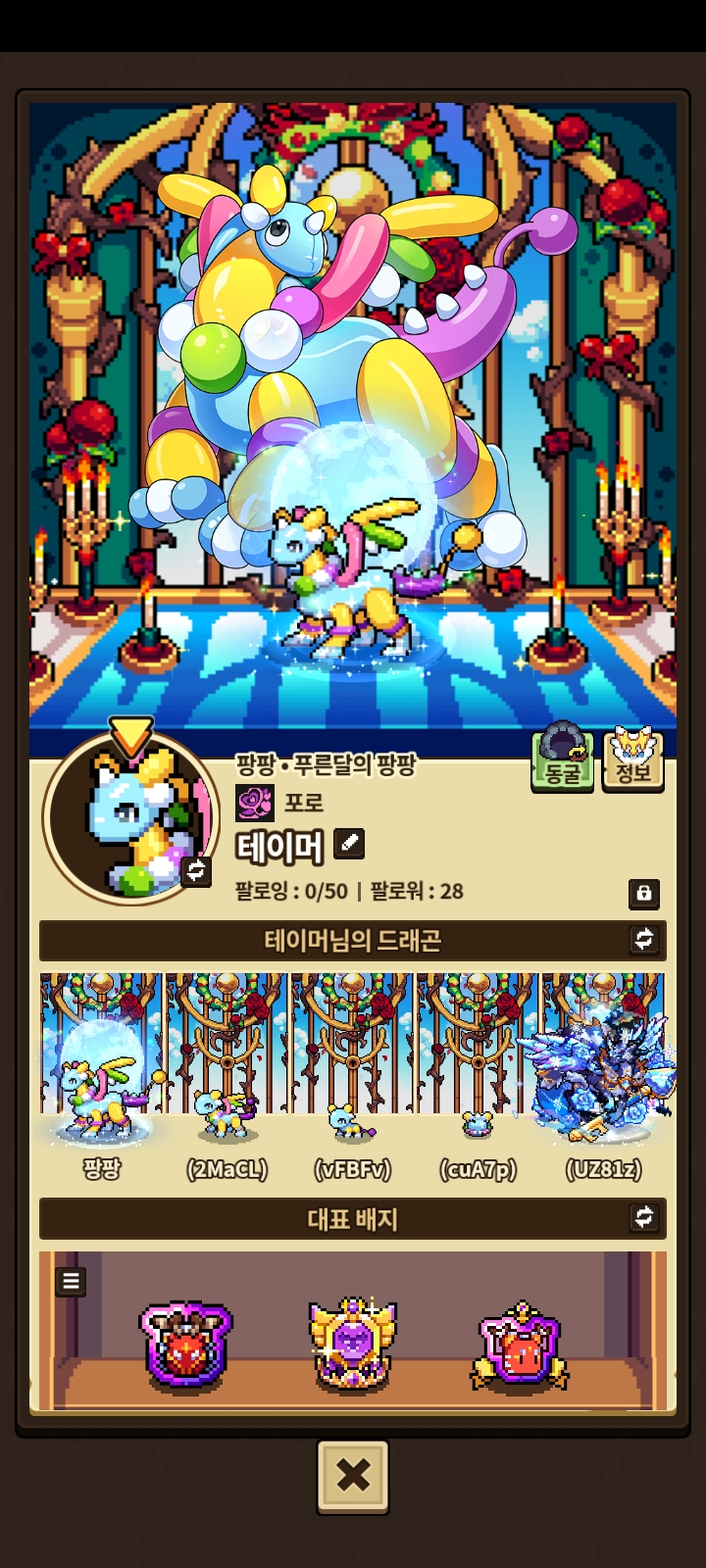Open the red gem purple badge
The height and width of the screenshot is (1568, 706).
[185, 1347]
